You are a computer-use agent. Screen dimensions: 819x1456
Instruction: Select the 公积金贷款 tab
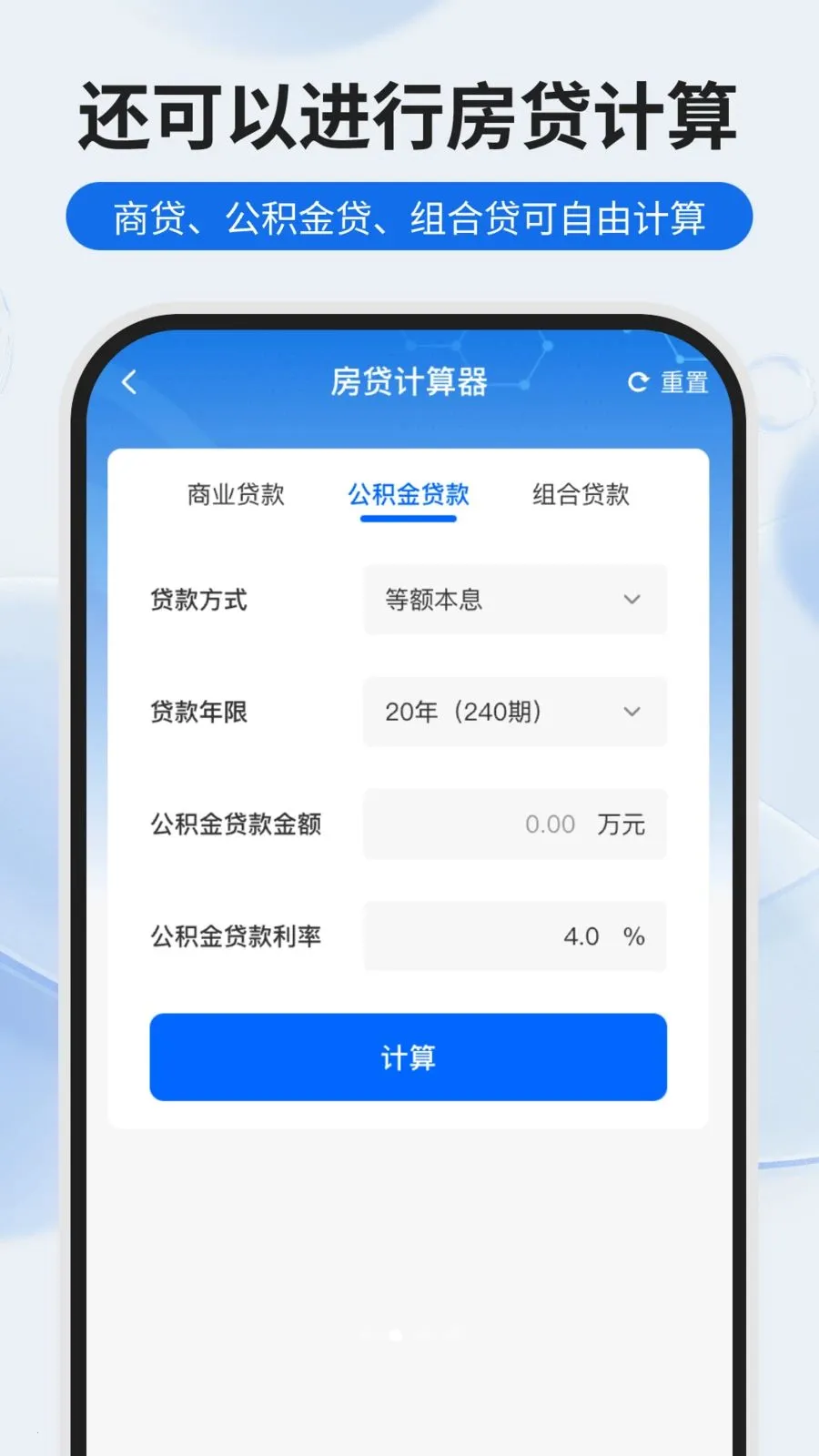click(409, 495)
